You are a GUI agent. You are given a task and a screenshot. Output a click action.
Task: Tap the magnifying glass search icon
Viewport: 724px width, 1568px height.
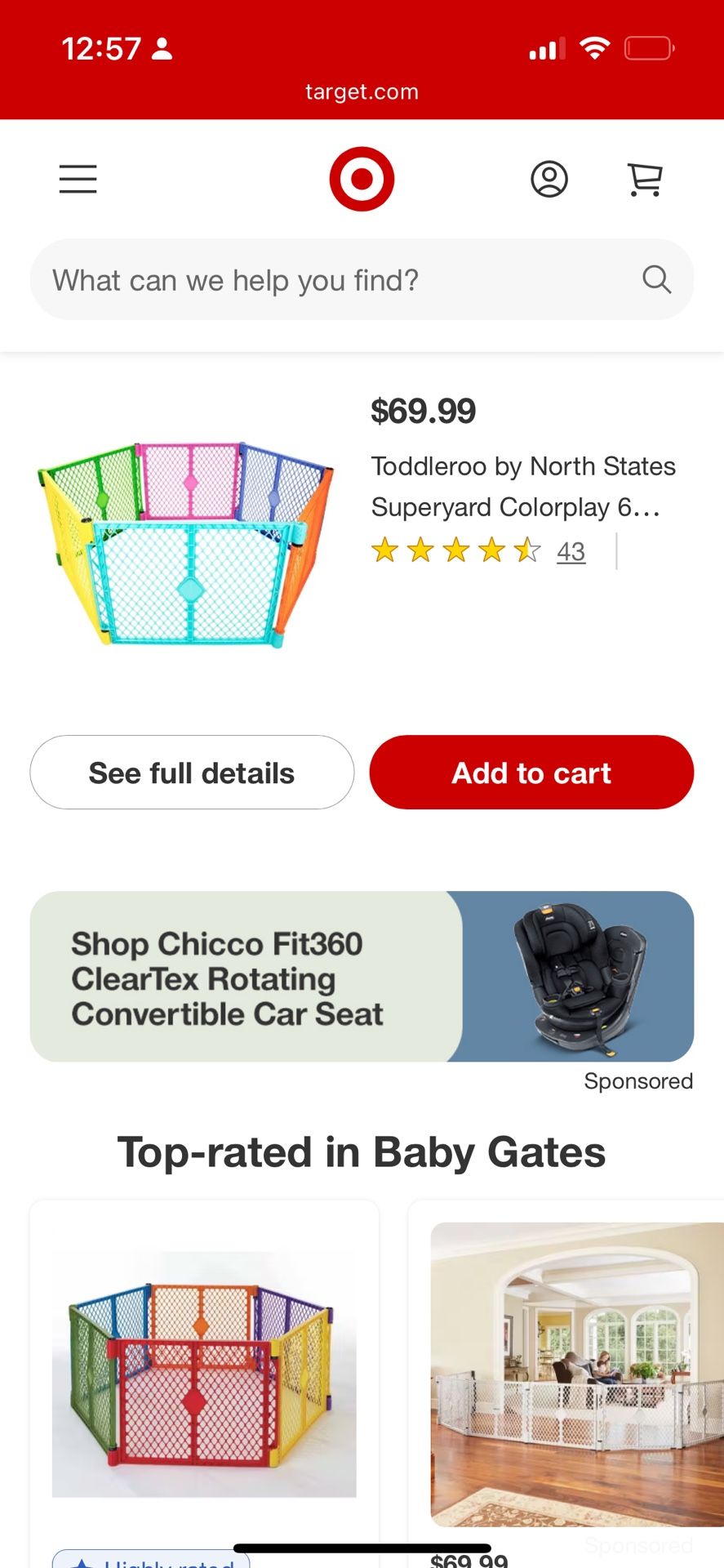pos(656,279)
